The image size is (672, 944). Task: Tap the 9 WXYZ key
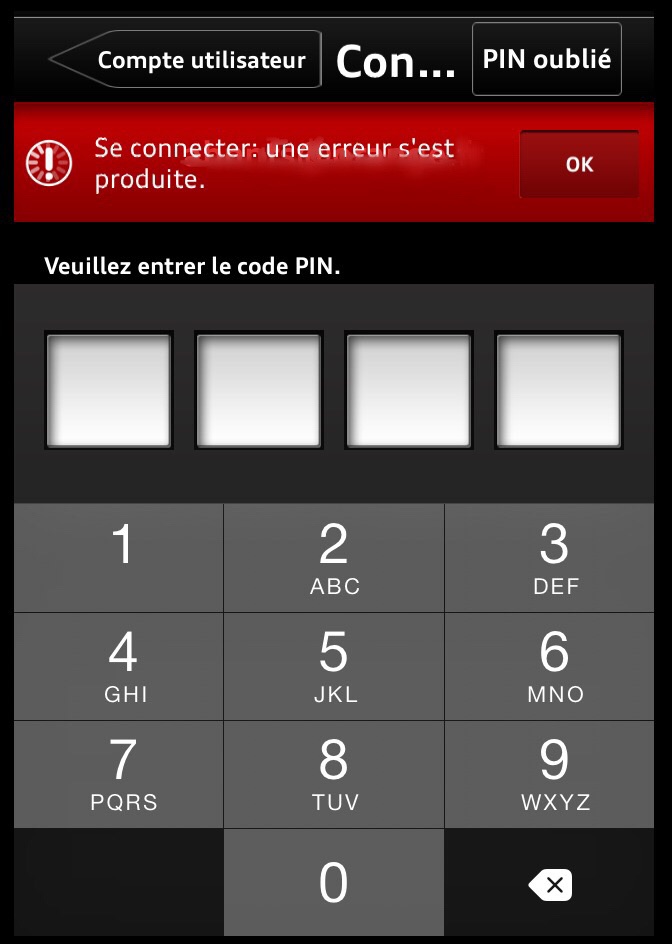point(556,774)
